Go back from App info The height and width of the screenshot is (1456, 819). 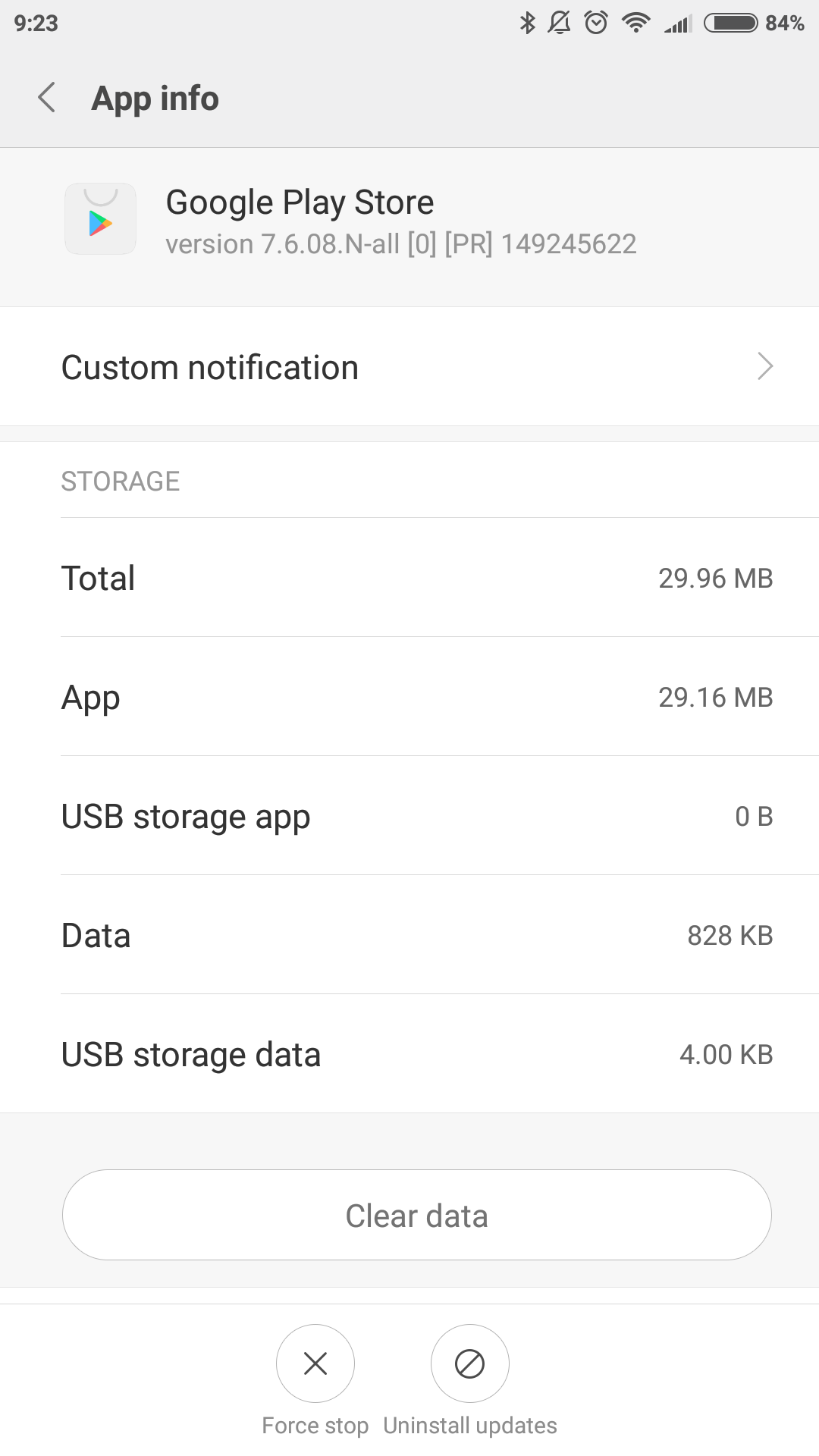tap(47, 98)
